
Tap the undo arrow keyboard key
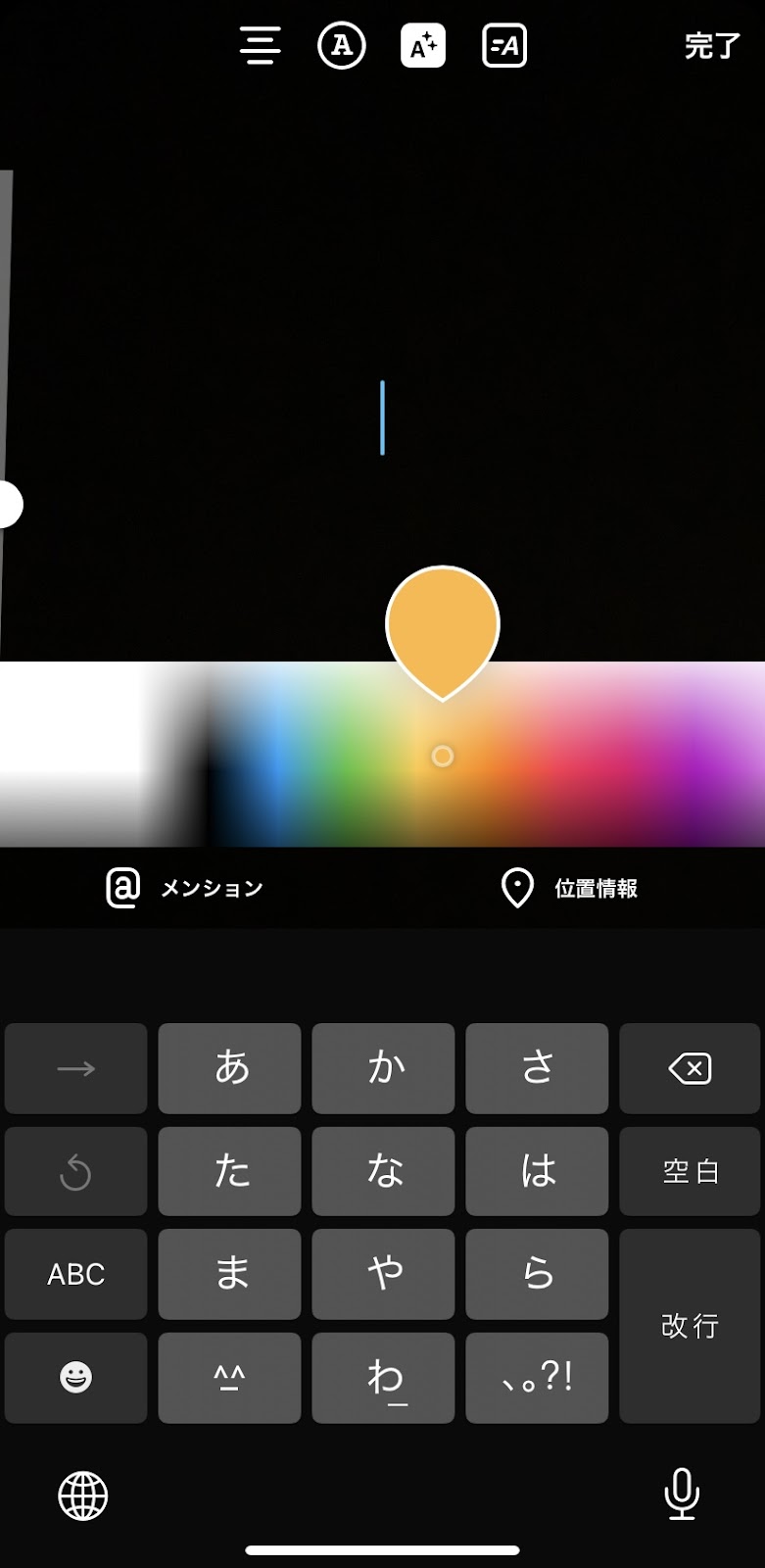75,1171
